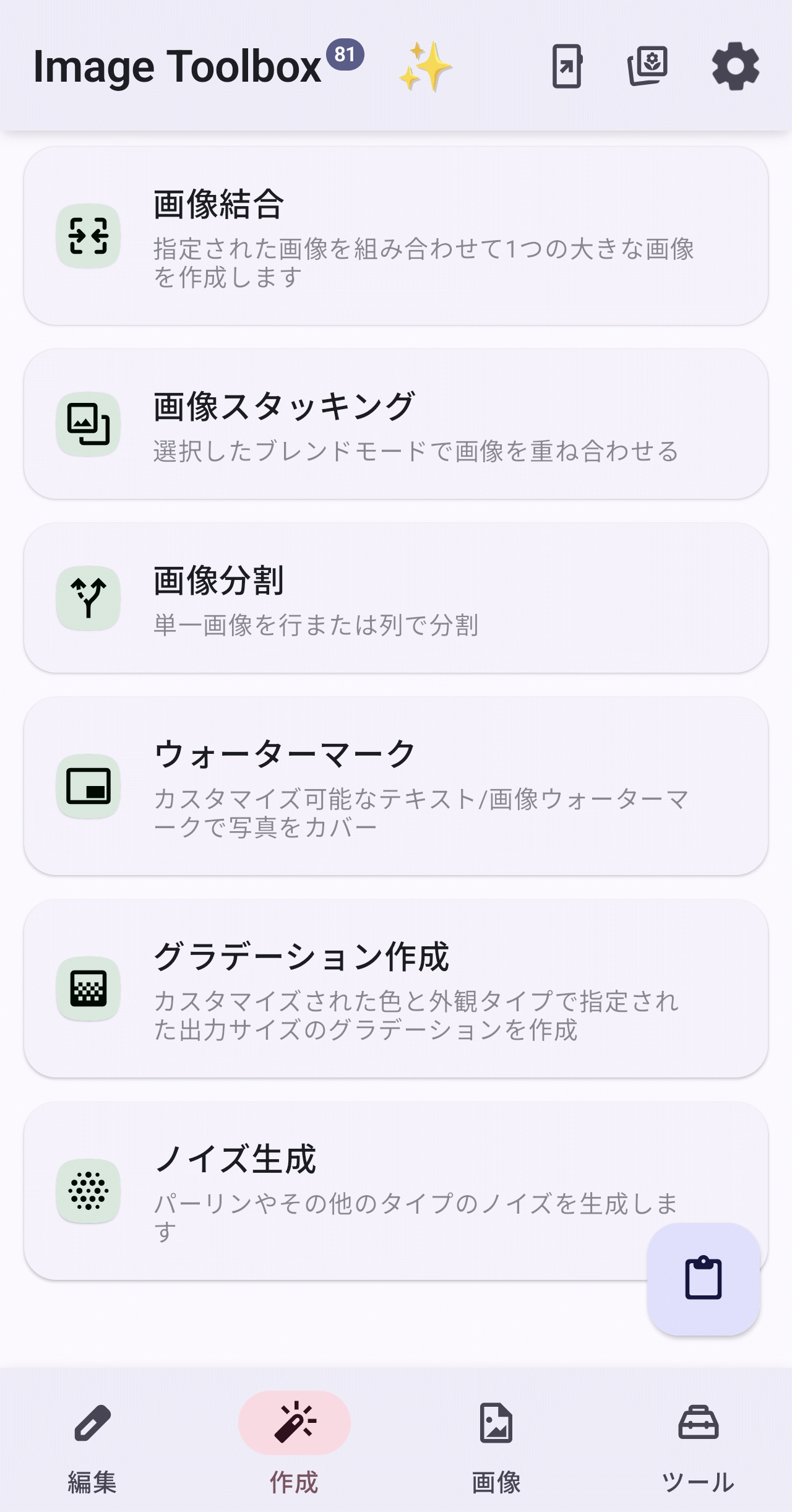Viewport: 792px width, 1512px height.
Task: Switch to the 編集 tab
Action: 92,1443
